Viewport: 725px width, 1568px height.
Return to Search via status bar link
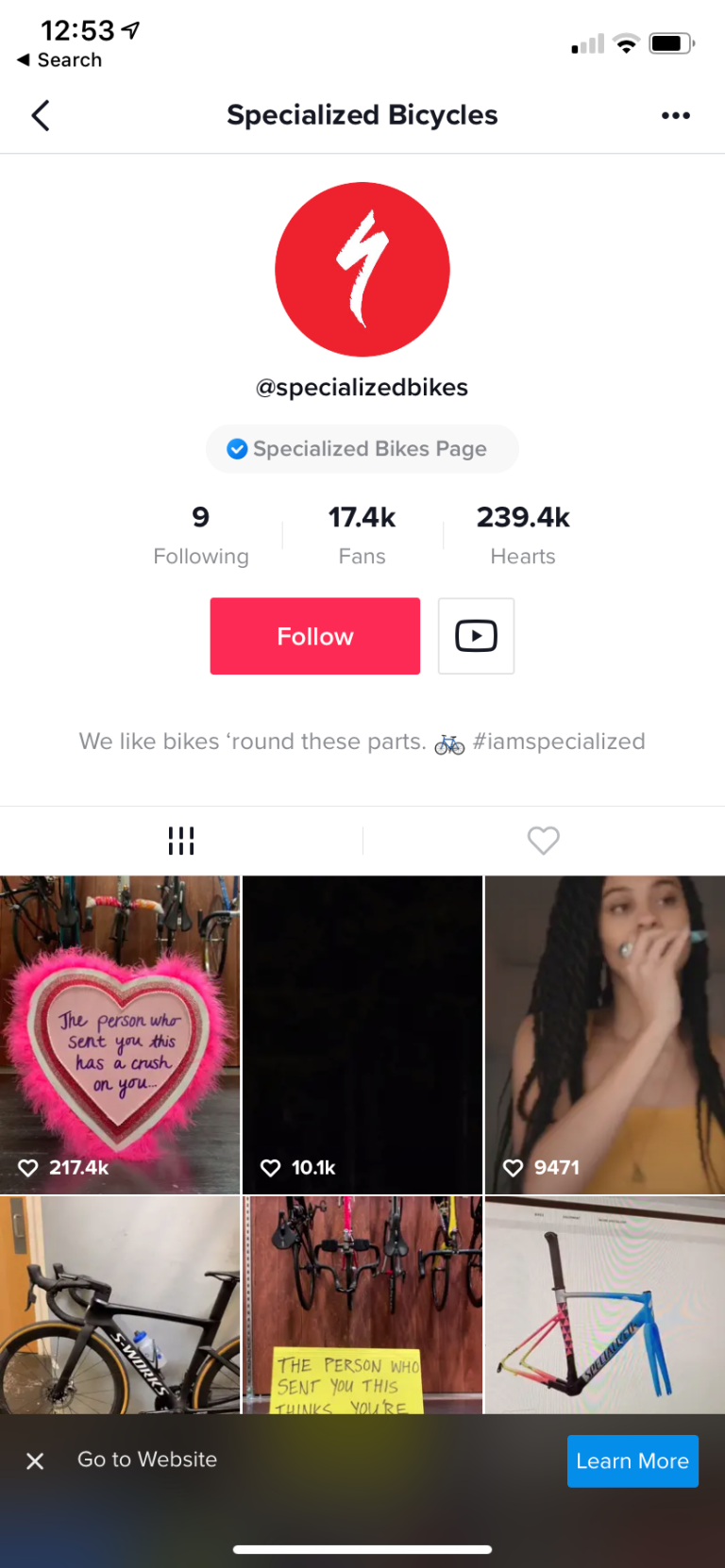tap(59, 60)
